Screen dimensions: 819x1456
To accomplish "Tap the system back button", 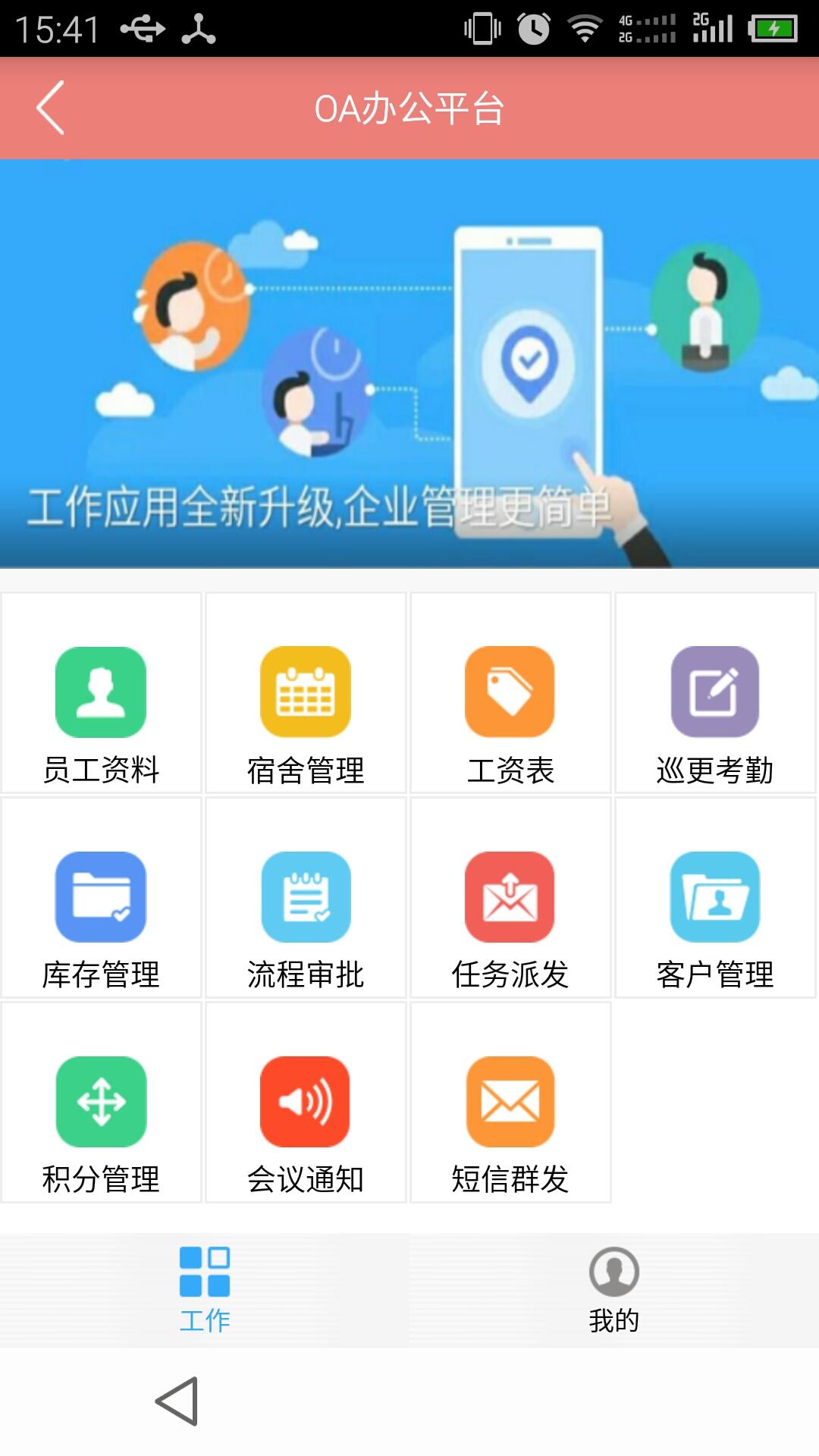I will click(177, 1401).
